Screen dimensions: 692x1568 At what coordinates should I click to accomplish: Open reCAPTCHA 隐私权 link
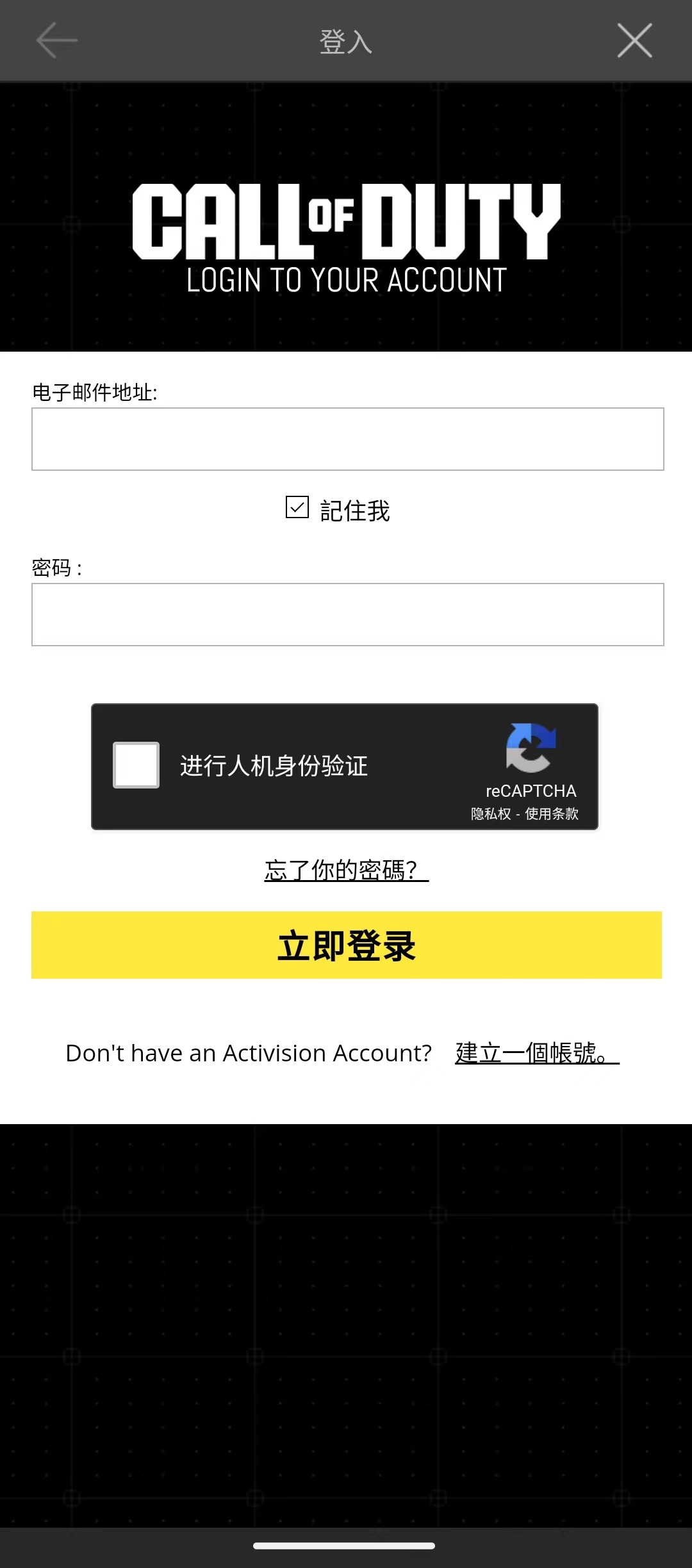(491, 813)
